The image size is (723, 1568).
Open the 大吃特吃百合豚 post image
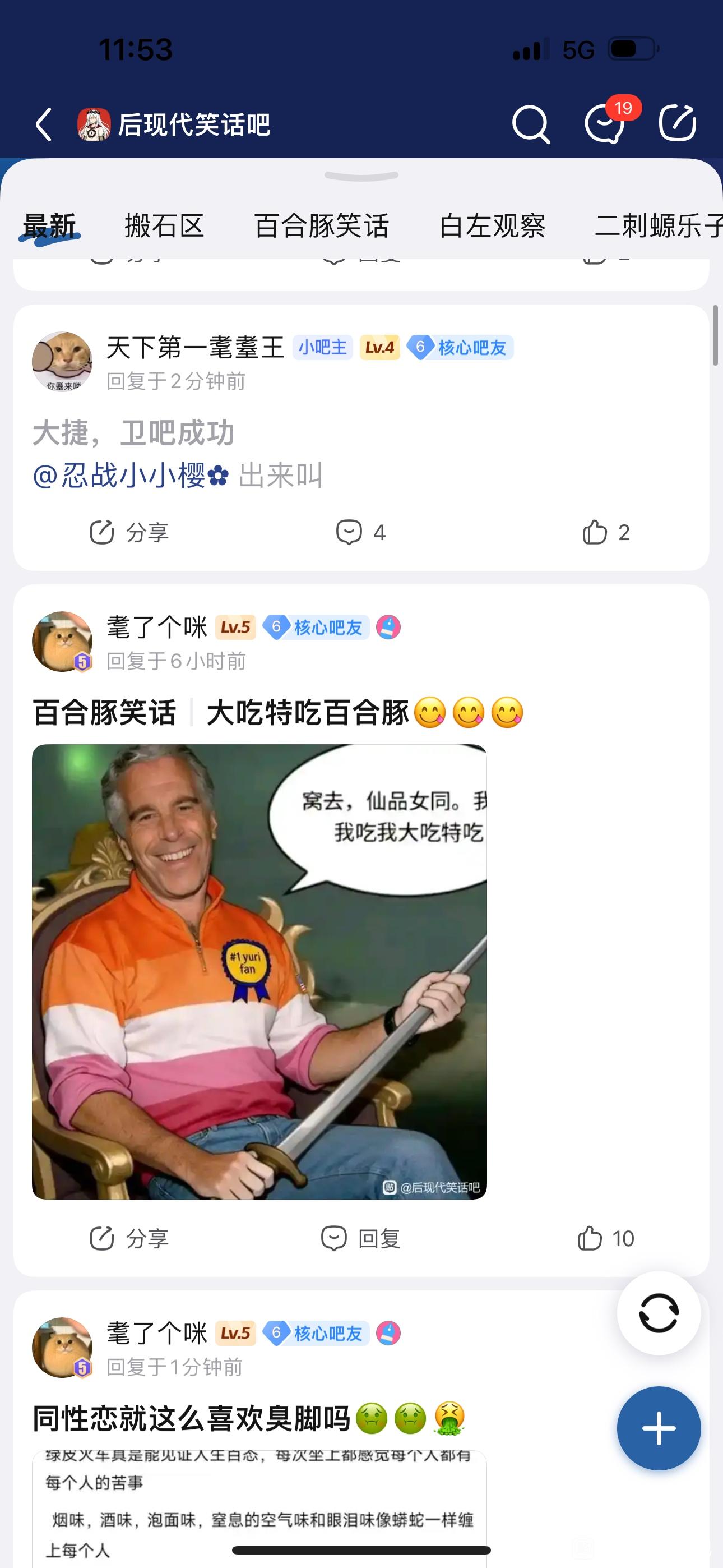pyautogui.click(x=259, y=971)
